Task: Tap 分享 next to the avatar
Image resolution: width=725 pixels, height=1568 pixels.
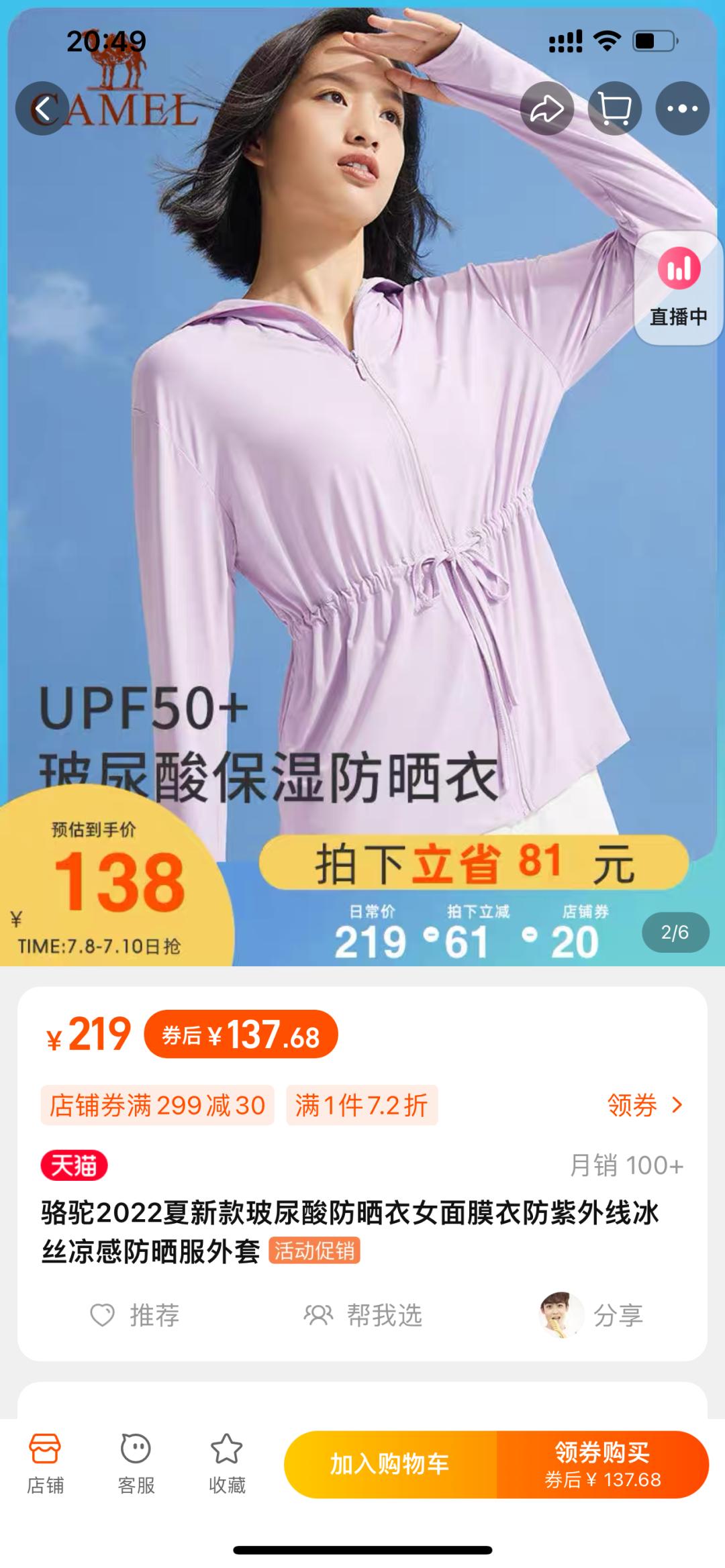Action: [x=591, y=1315]
